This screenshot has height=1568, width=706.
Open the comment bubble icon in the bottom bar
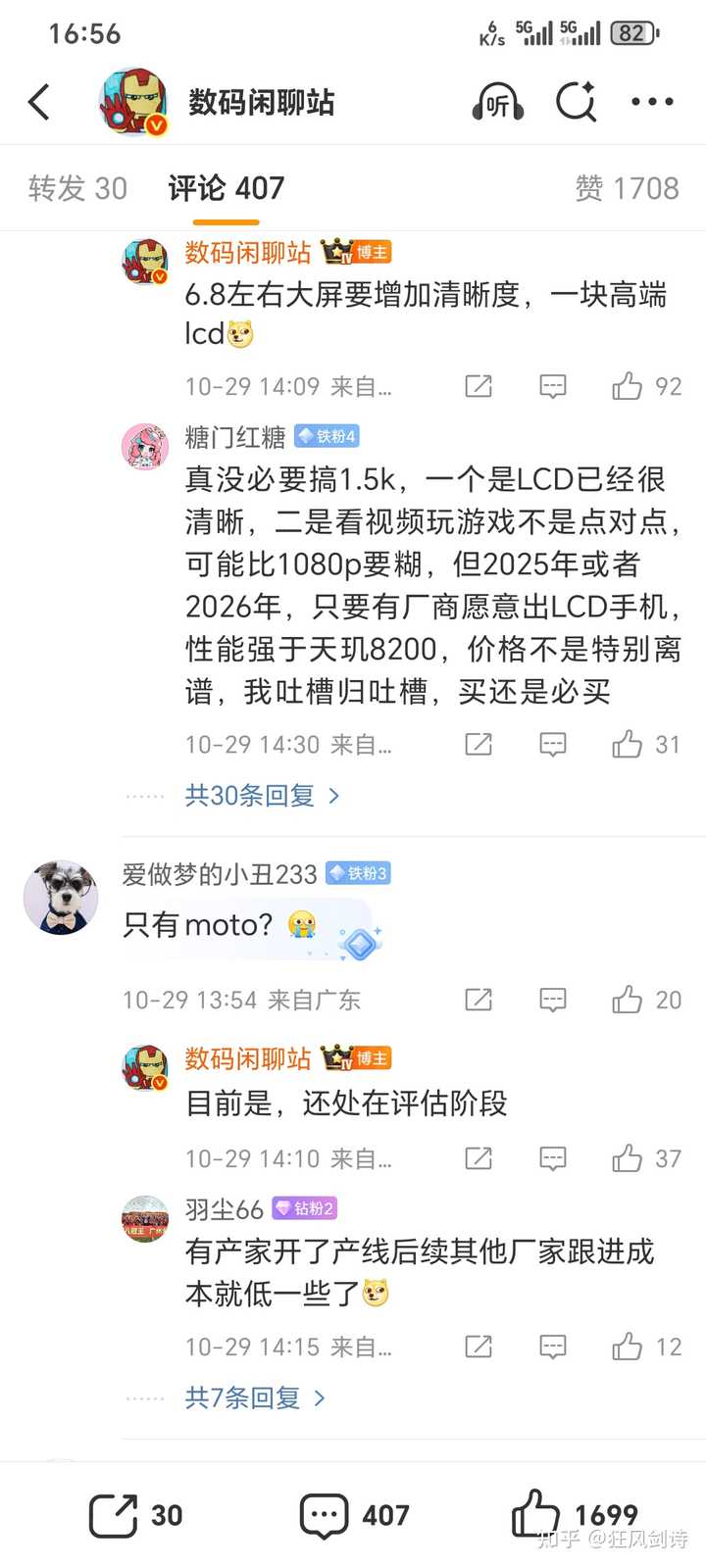click(324, 1514)
